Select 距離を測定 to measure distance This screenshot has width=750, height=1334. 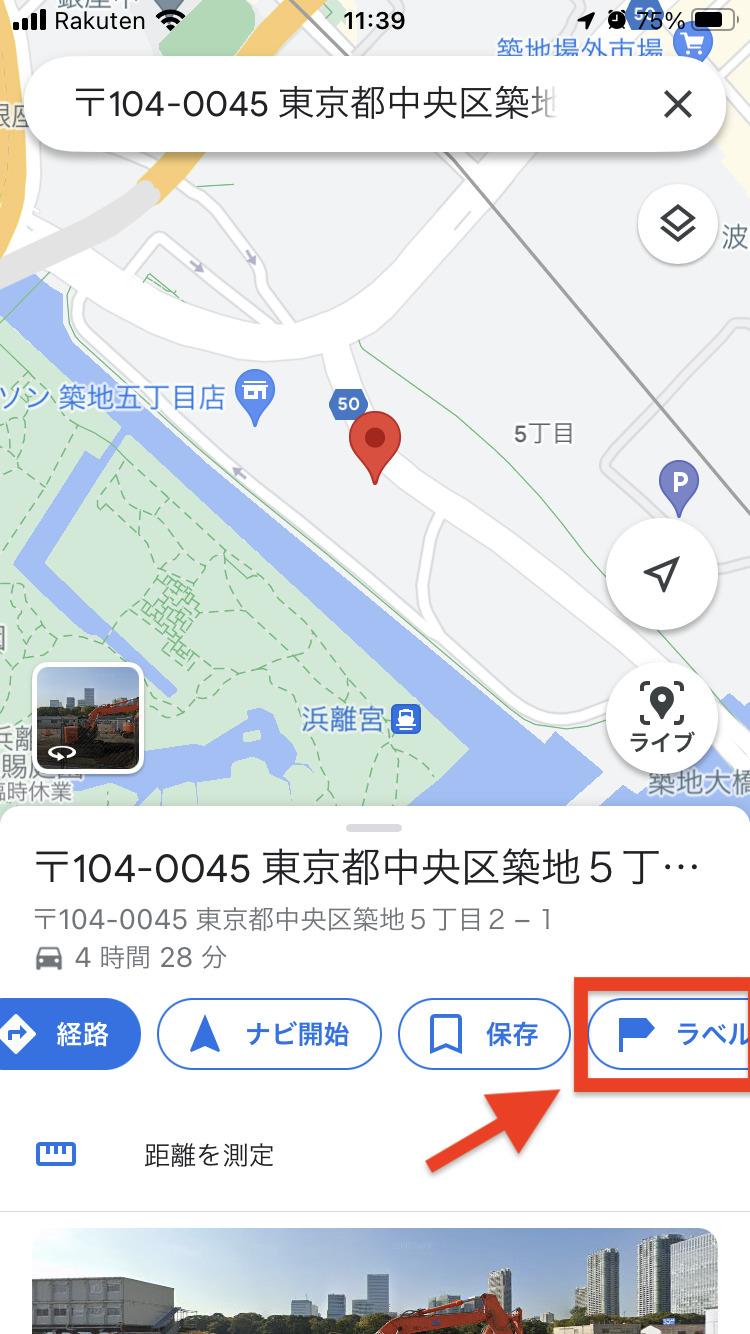(x=208, y=1155)
